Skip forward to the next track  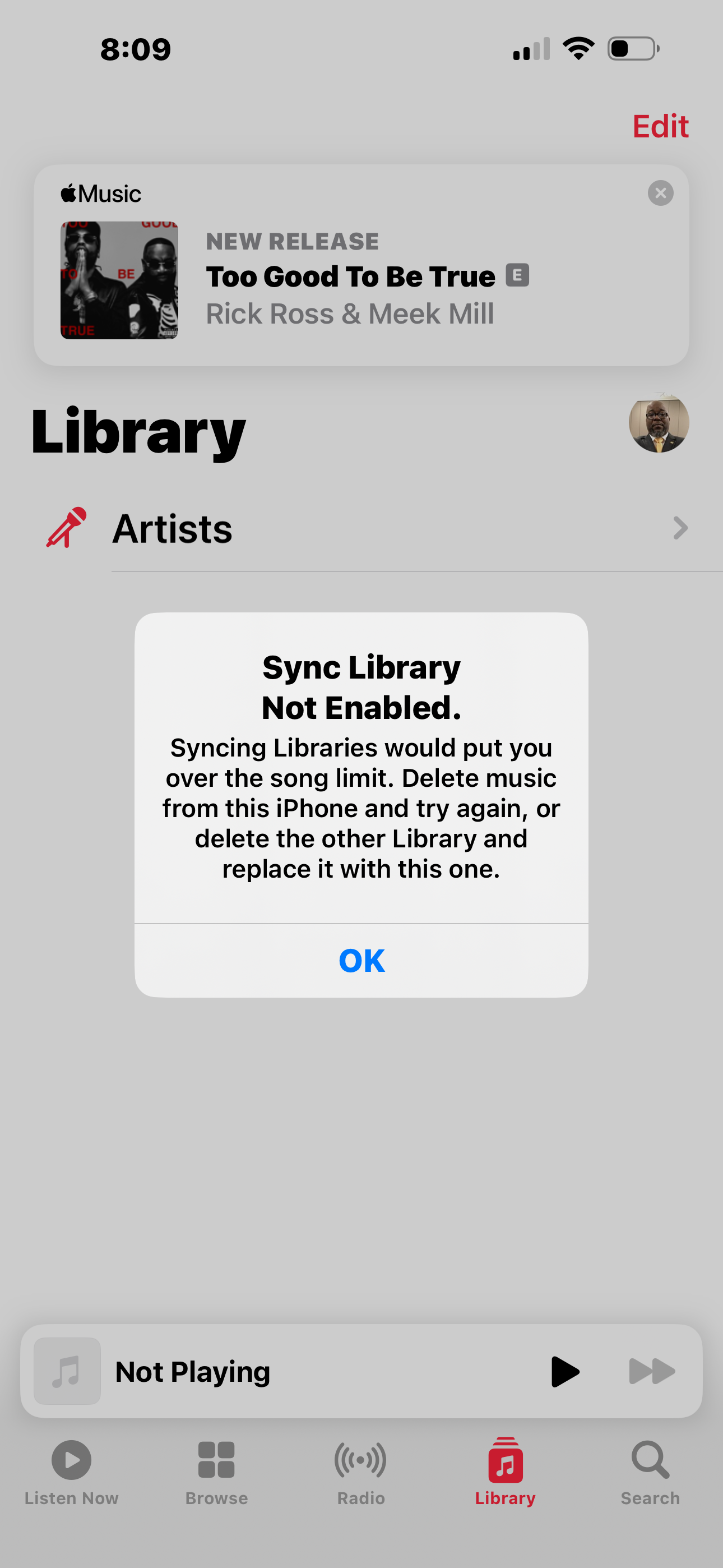tap(652, 1371)
